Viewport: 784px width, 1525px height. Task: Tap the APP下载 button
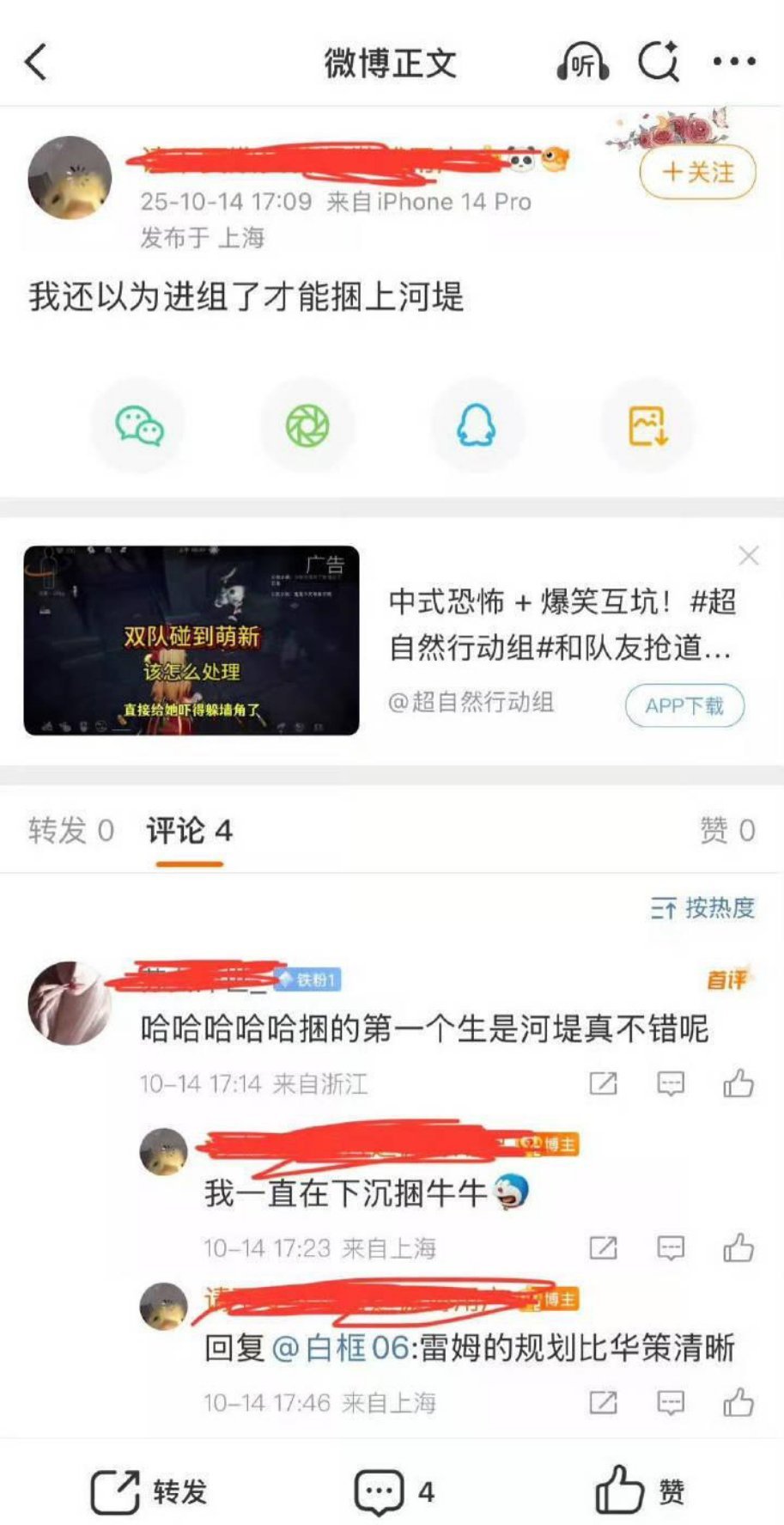[684, 706]
